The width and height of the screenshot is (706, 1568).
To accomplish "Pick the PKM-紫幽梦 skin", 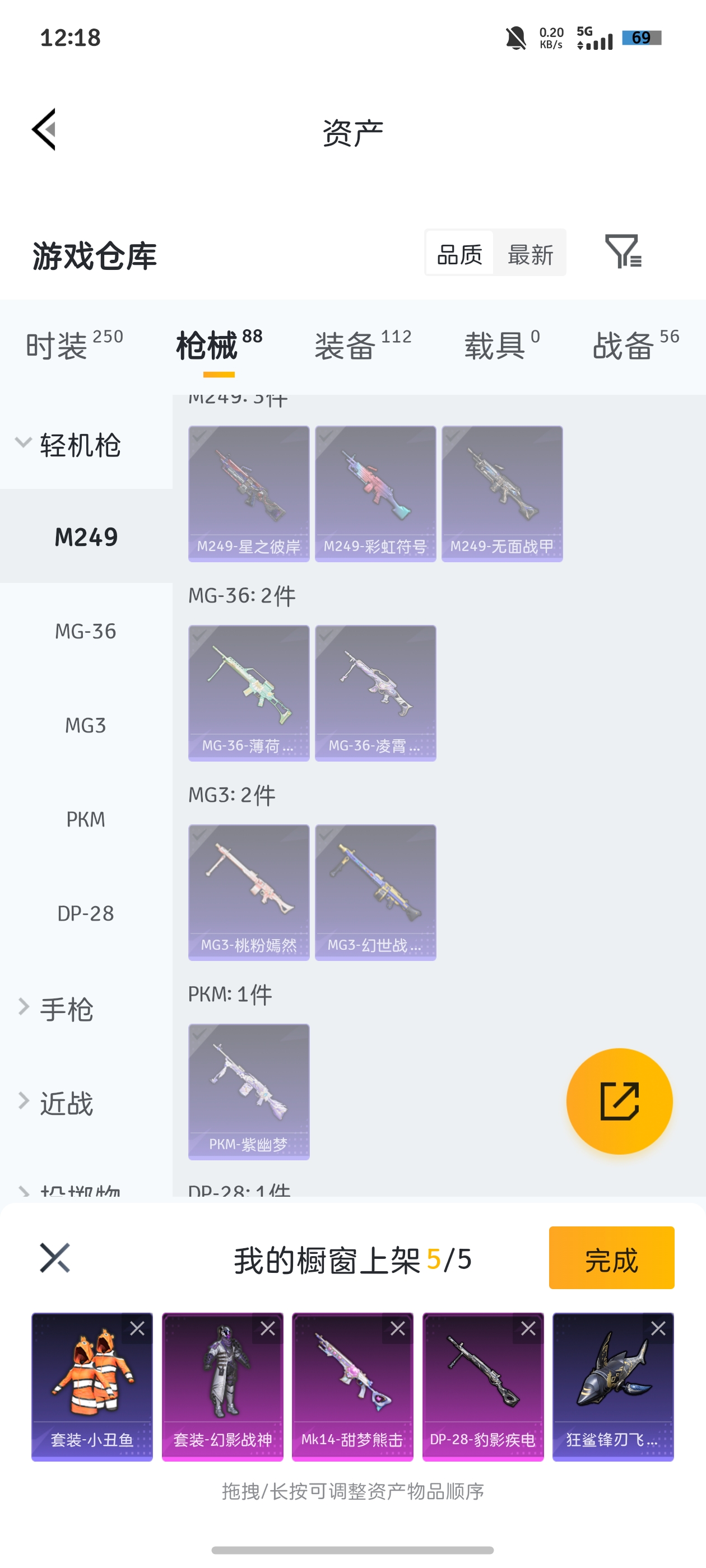I will pyautogui.click(x=249, y=1091).
